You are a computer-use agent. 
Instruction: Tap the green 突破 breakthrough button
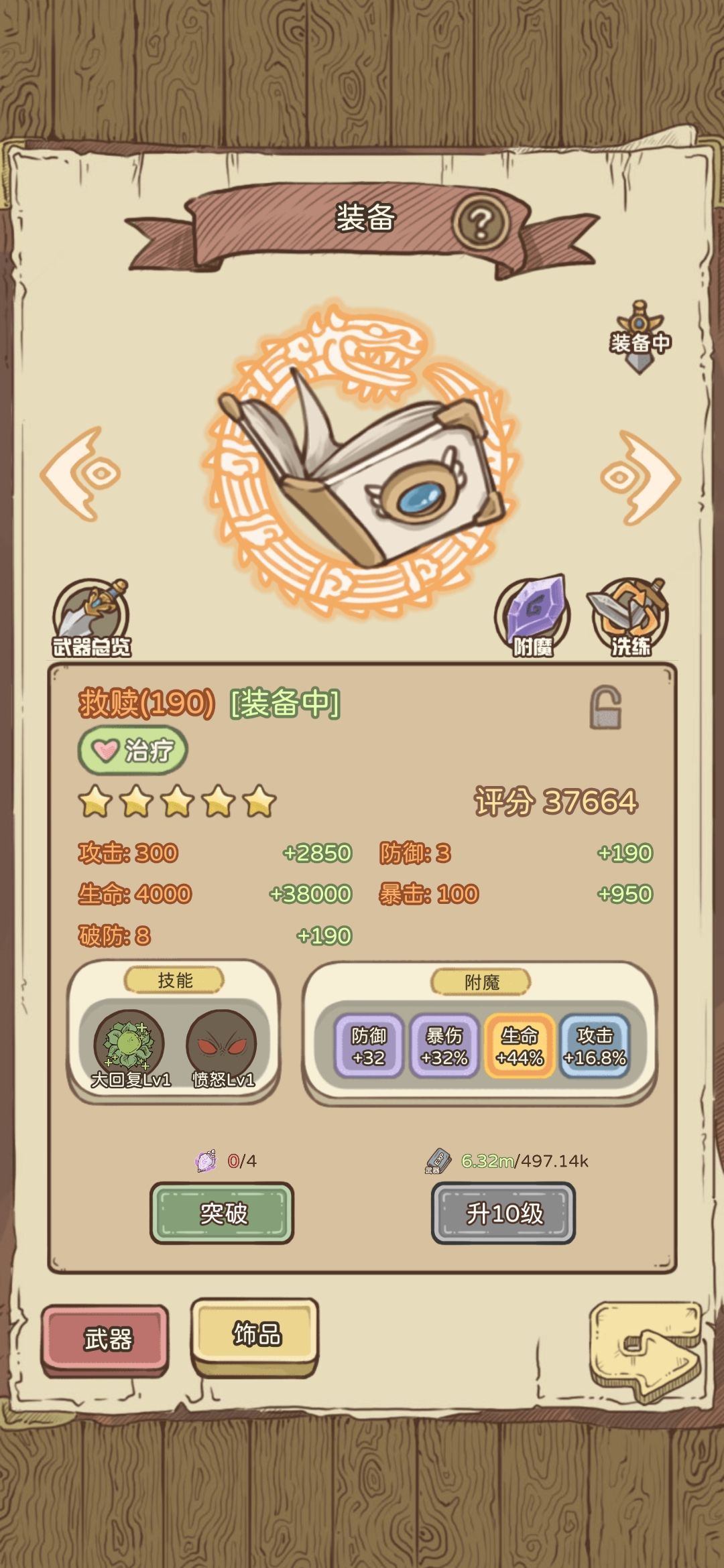pyautogui.click(x=222, y=1213)
